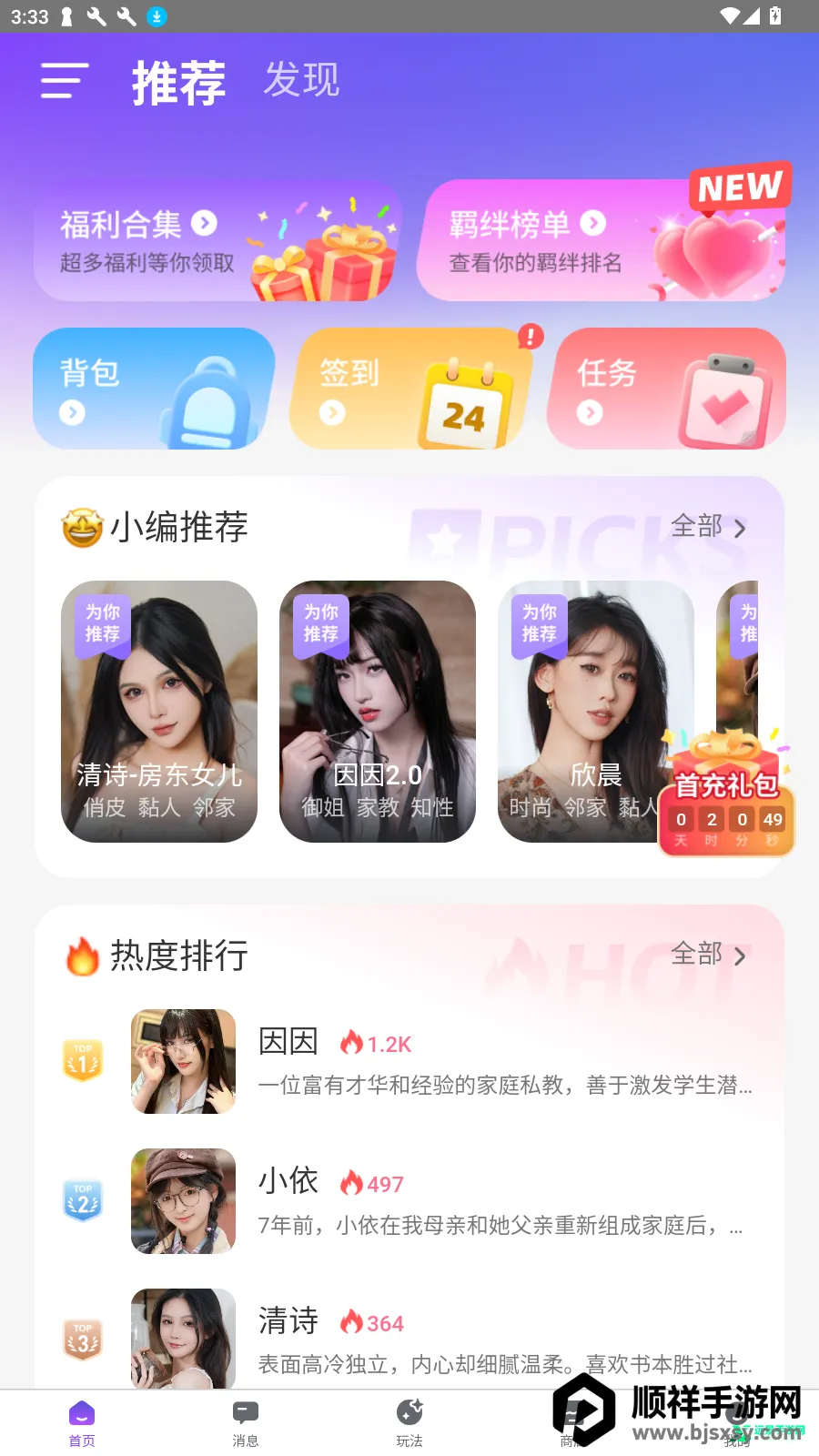Switch to the 发现 tab
The width and height of the screenshot is (819, 1456).
click(301, 79)
